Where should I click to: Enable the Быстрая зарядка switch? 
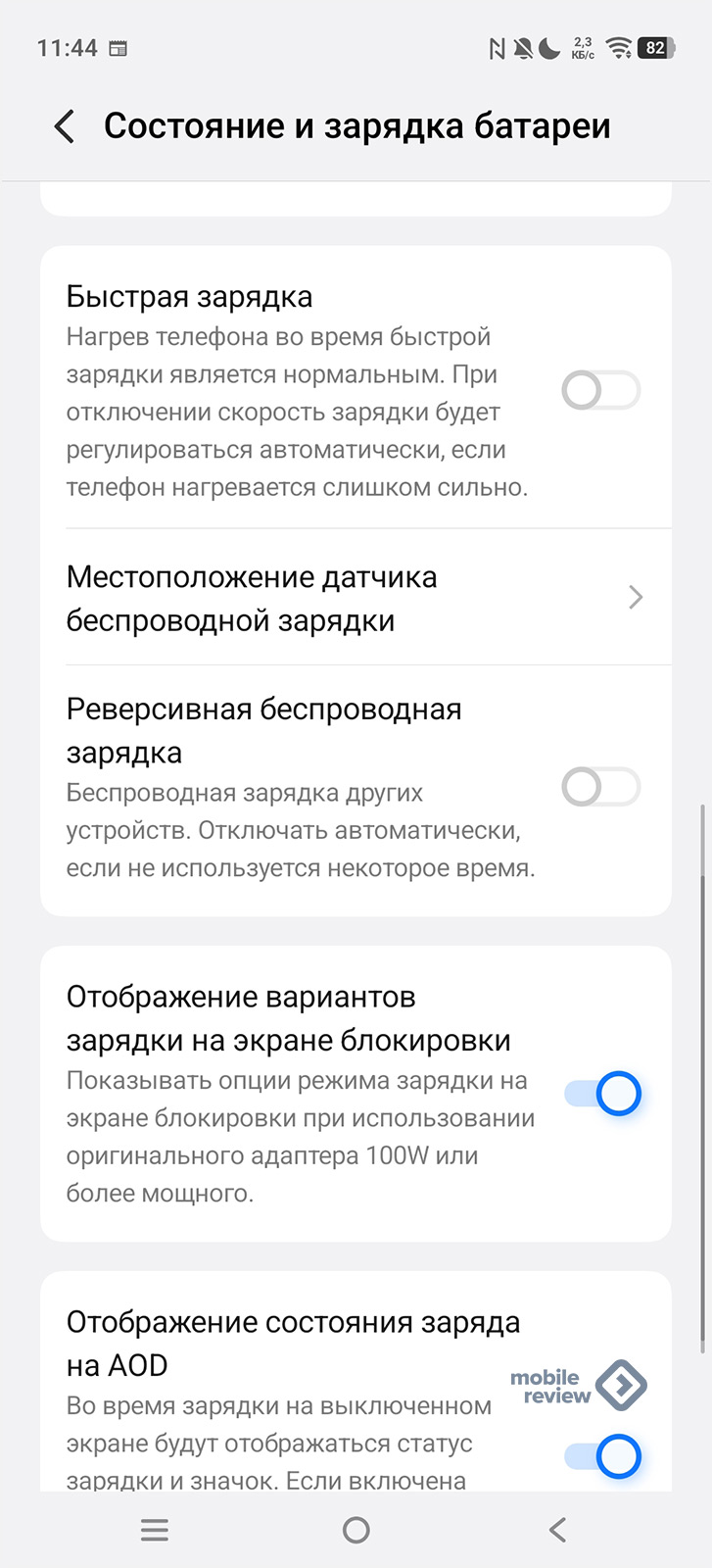pyautogui.click(x=600, y=391)
